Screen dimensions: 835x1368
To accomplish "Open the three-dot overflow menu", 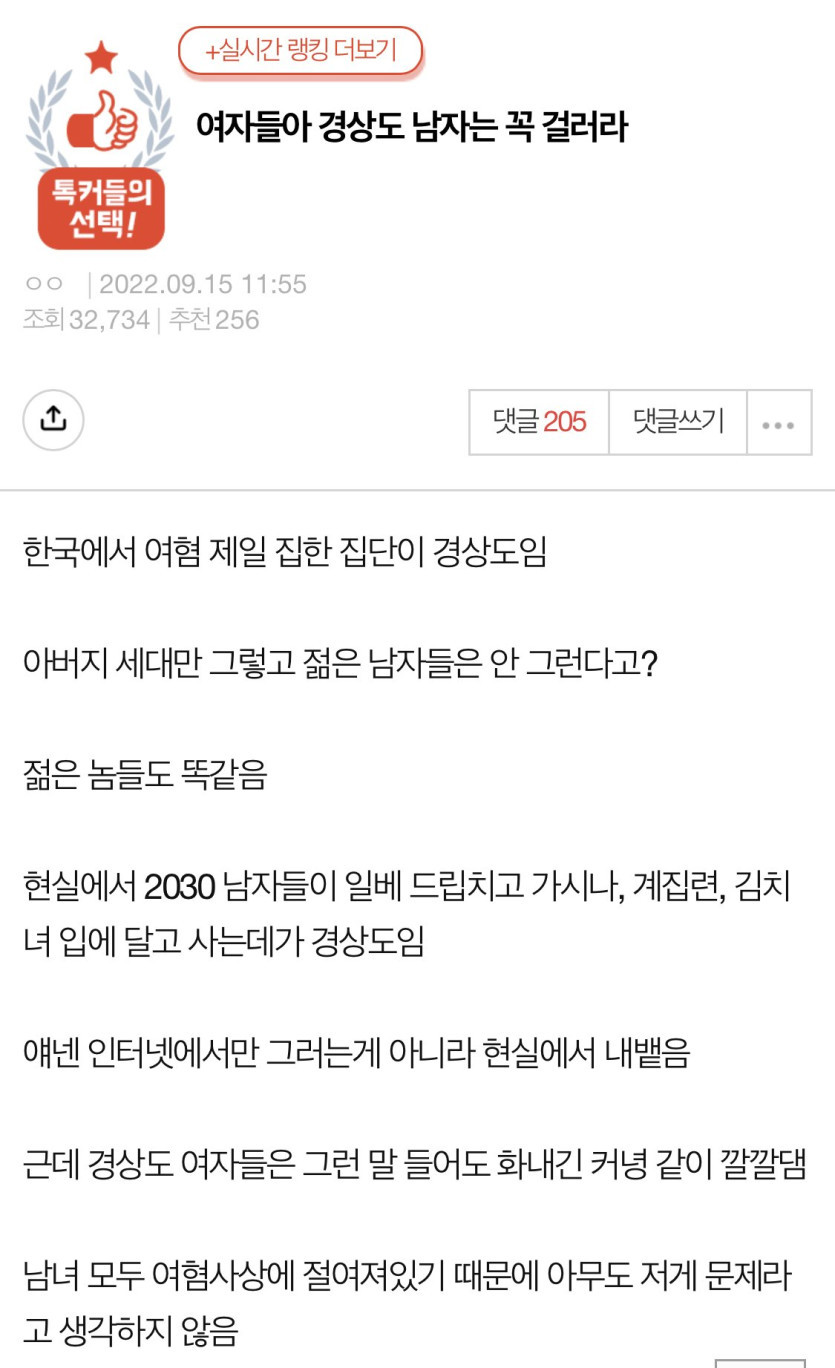I will (778, 424).
